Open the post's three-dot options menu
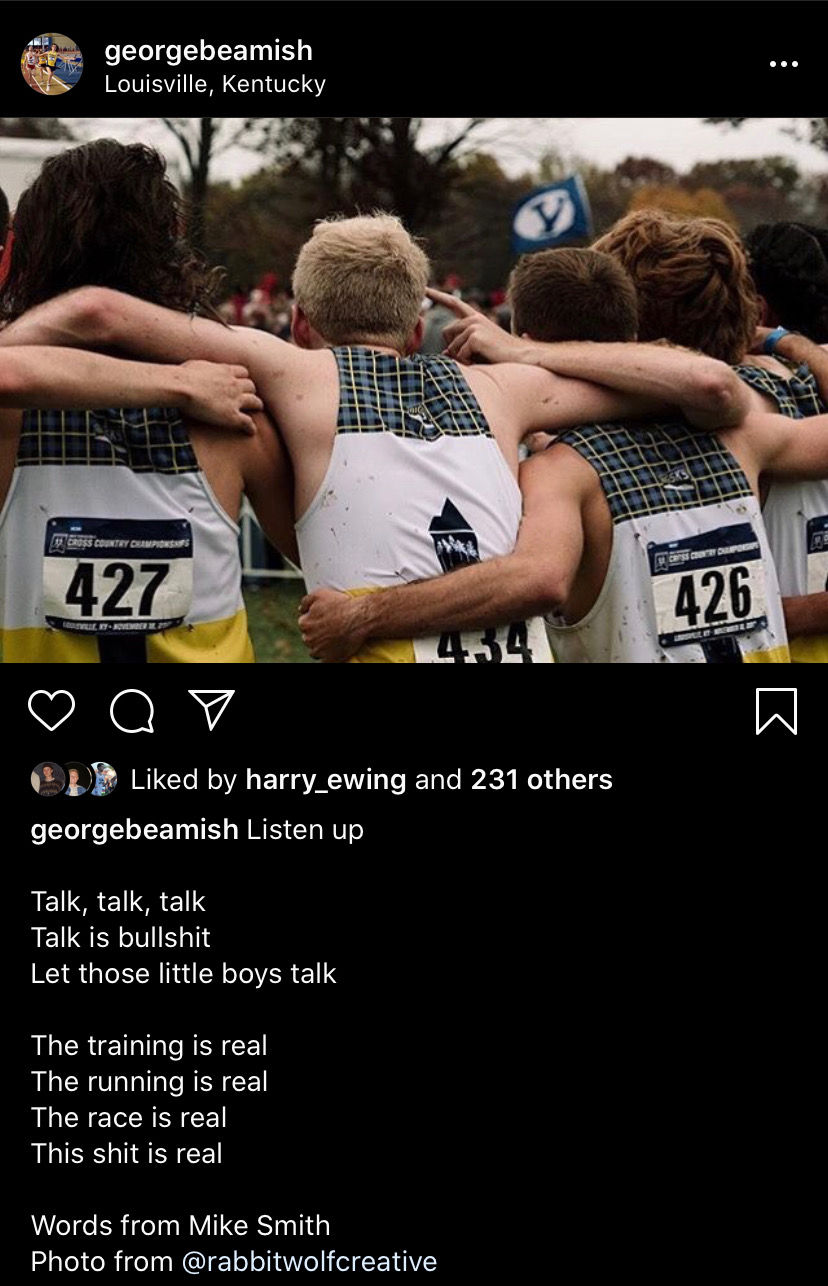Image resolution: width=828 pixels, height=1286 pixels. [783, 64]
